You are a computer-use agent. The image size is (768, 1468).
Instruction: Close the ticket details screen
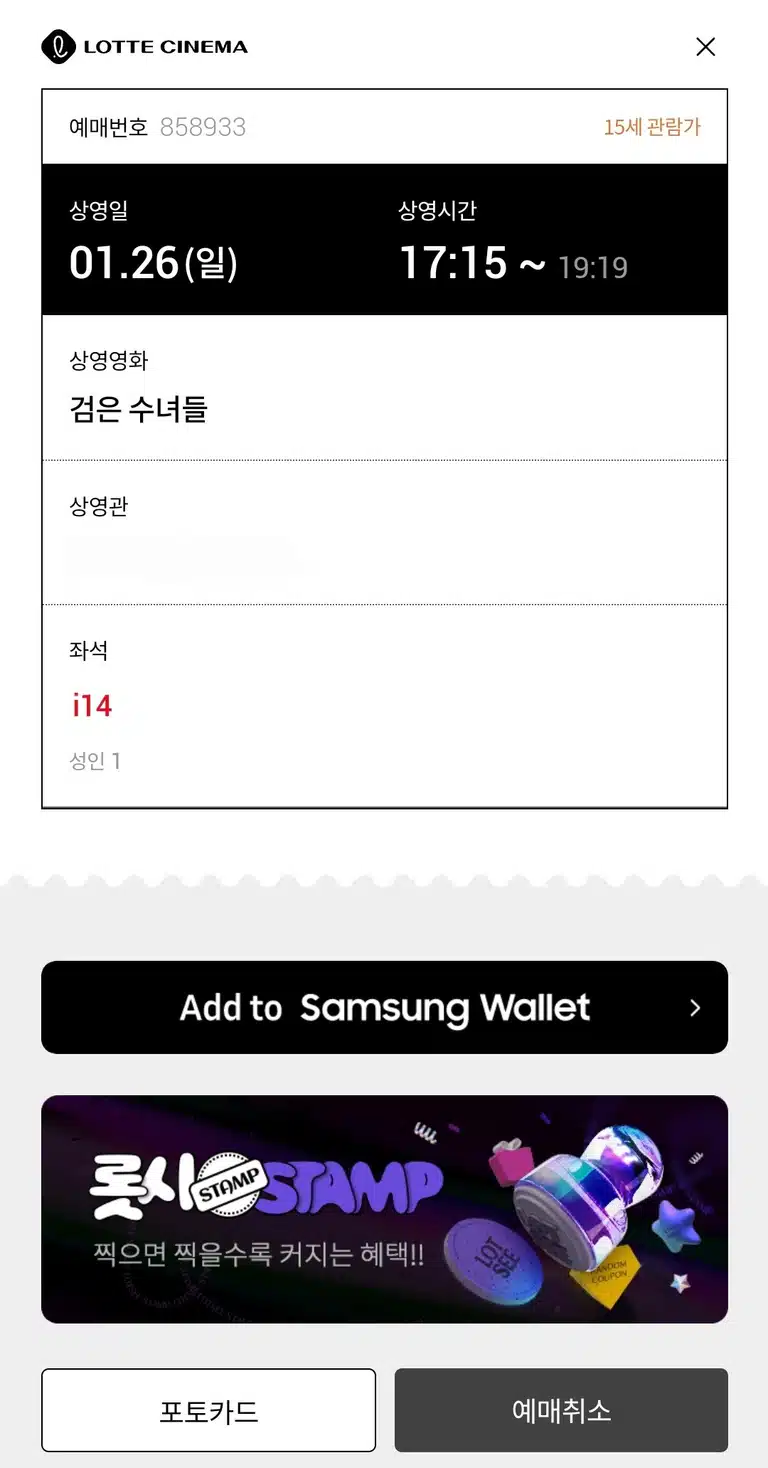706,47
